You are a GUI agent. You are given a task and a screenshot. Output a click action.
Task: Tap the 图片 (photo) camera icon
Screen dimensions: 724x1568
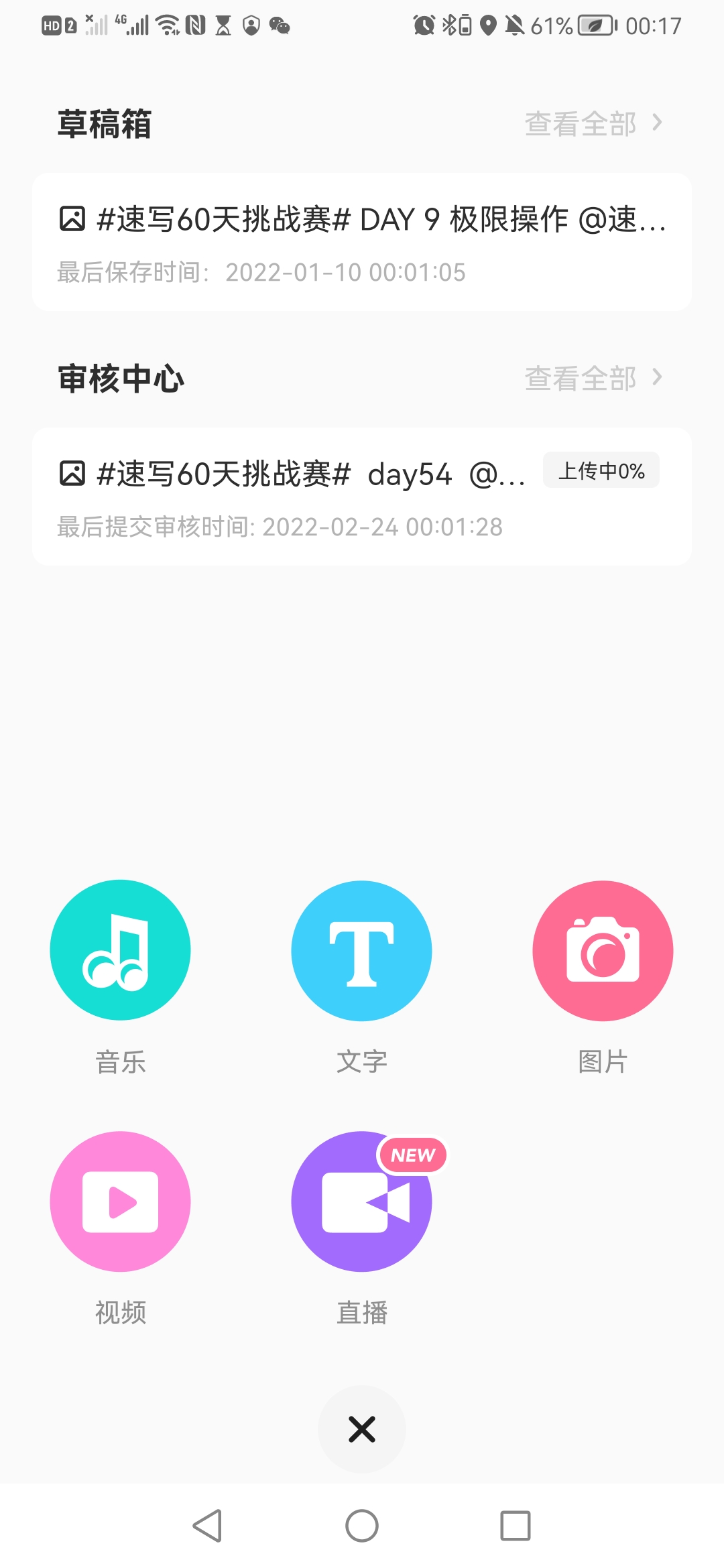click(x=603, y=950)
